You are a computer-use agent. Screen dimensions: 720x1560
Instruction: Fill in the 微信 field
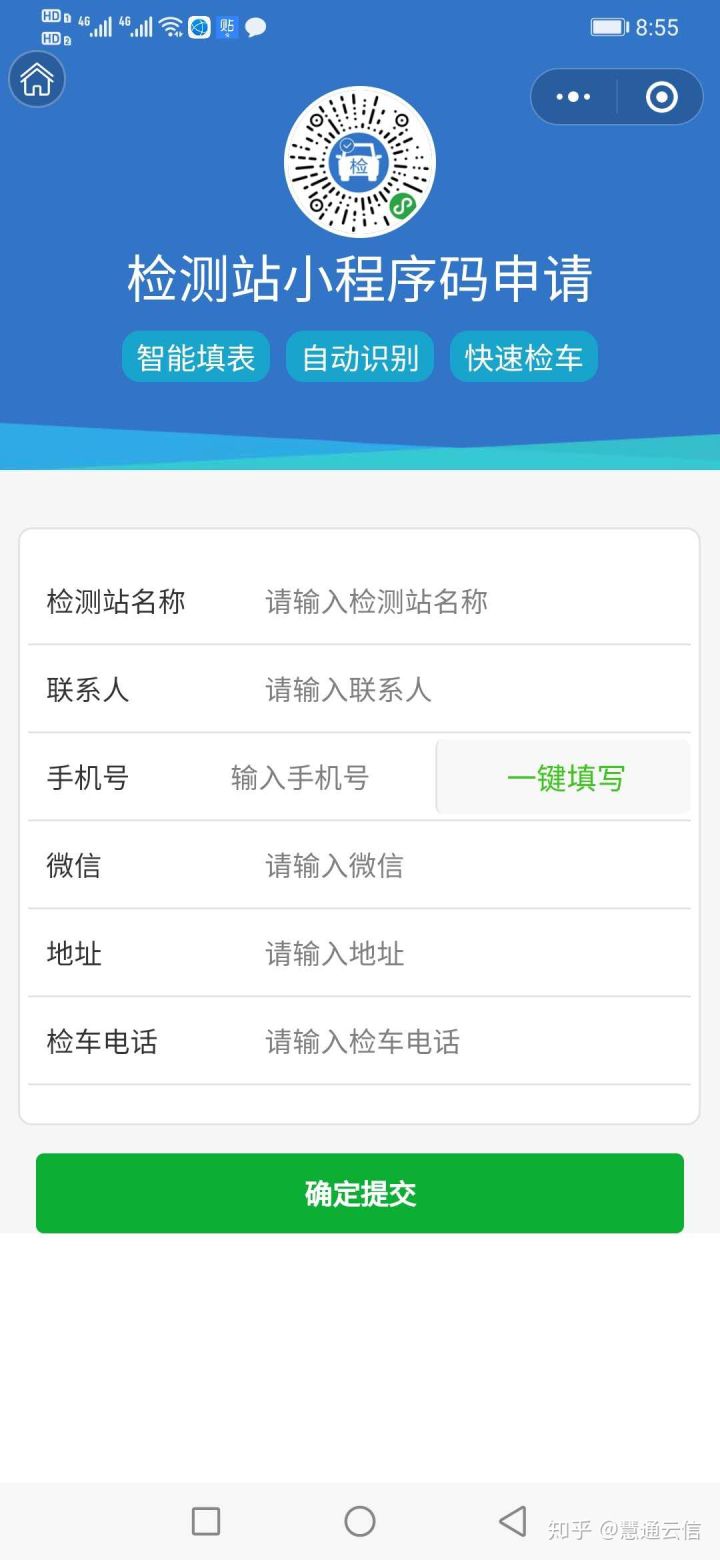point(470,866)
